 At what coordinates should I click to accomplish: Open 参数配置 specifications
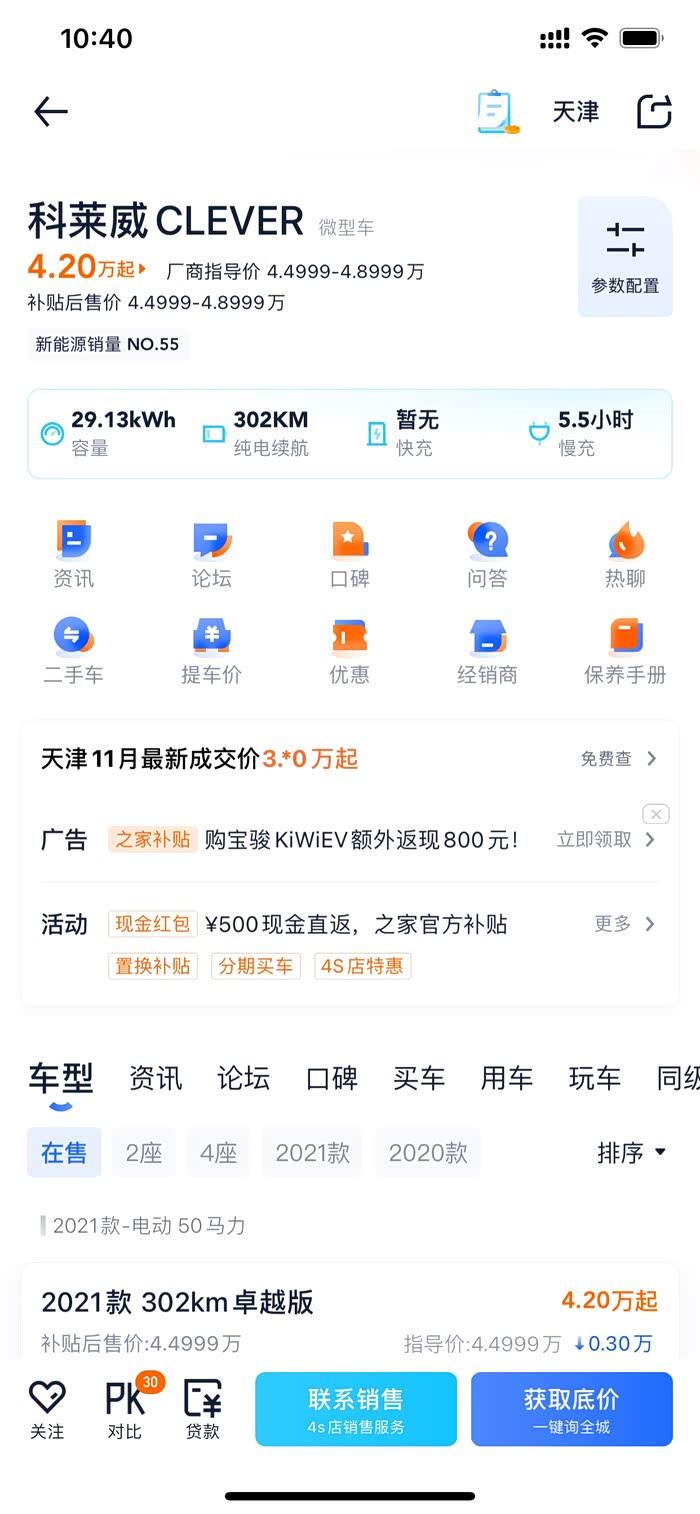pyautogui.click(x=625, y=257)
